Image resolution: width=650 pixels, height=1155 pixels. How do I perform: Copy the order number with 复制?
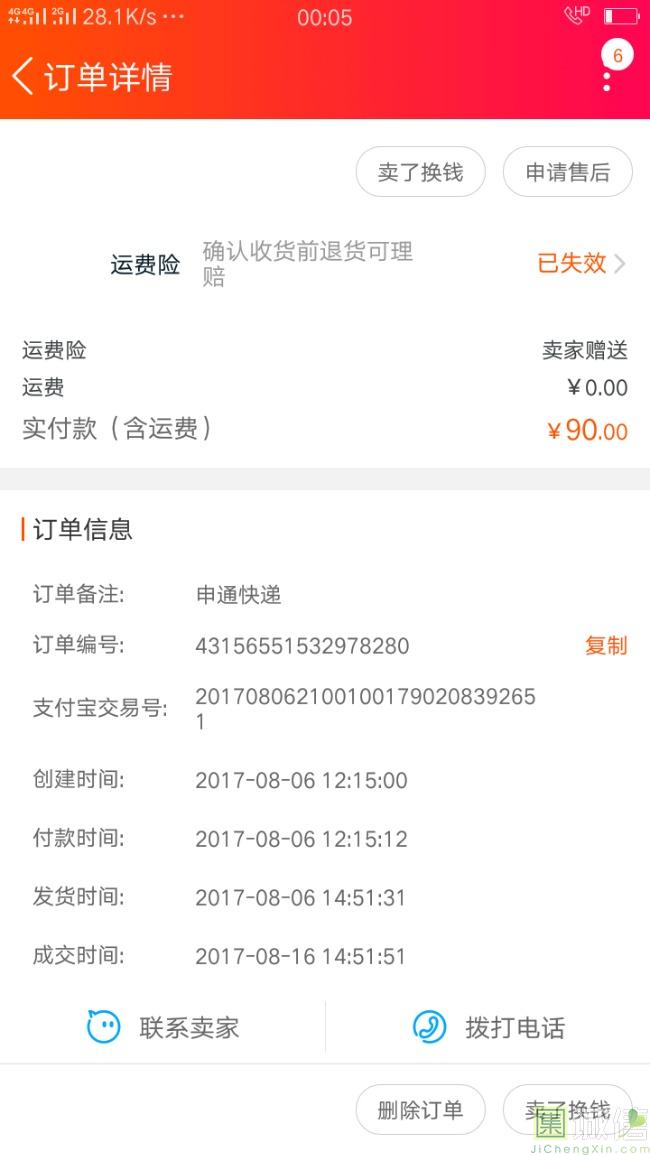(605, 645)
